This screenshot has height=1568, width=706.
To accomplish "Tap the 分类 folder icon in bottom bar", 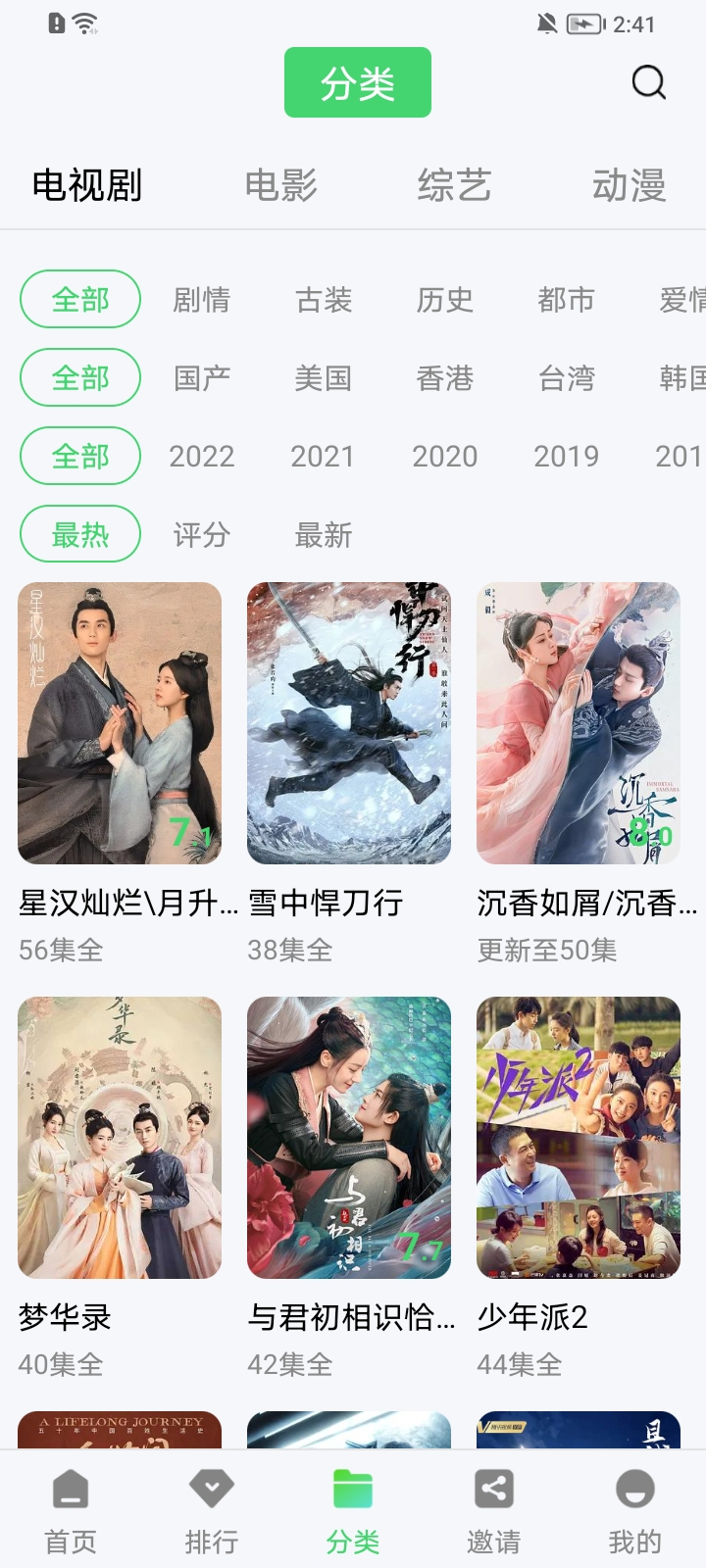I will coord(352,1490).
